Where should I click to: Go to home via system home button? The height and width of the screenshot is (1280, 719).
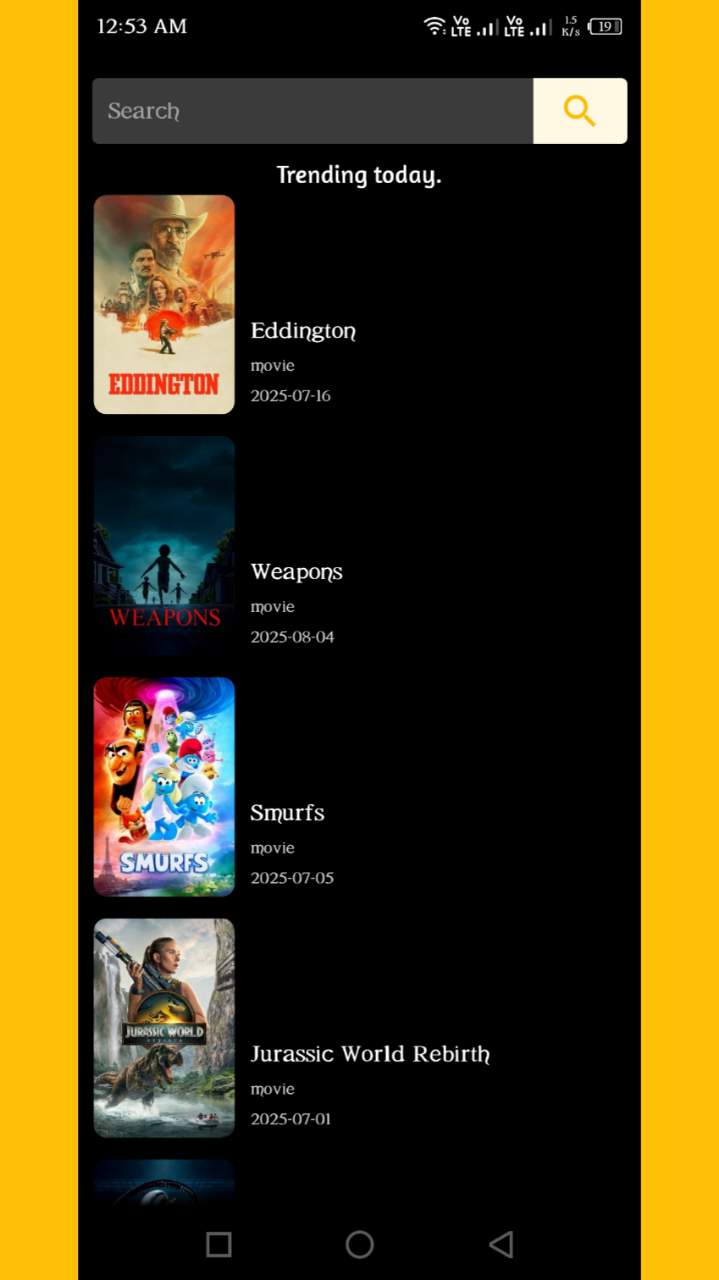click(359, 1244)
